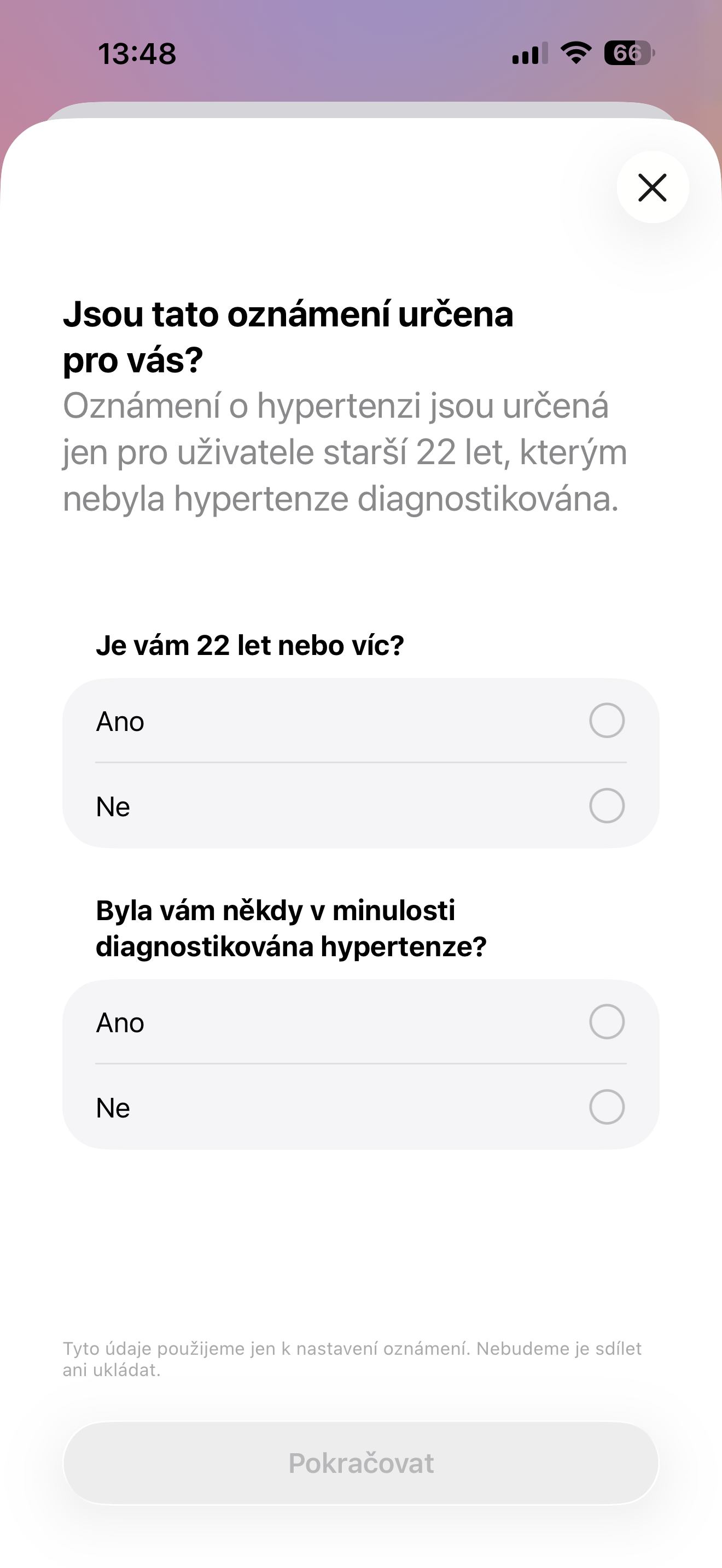The image size is (722, 1568).
Task: Close the hypertension notifications sheet
Action: pyautogui.click(x=652, y=187)
